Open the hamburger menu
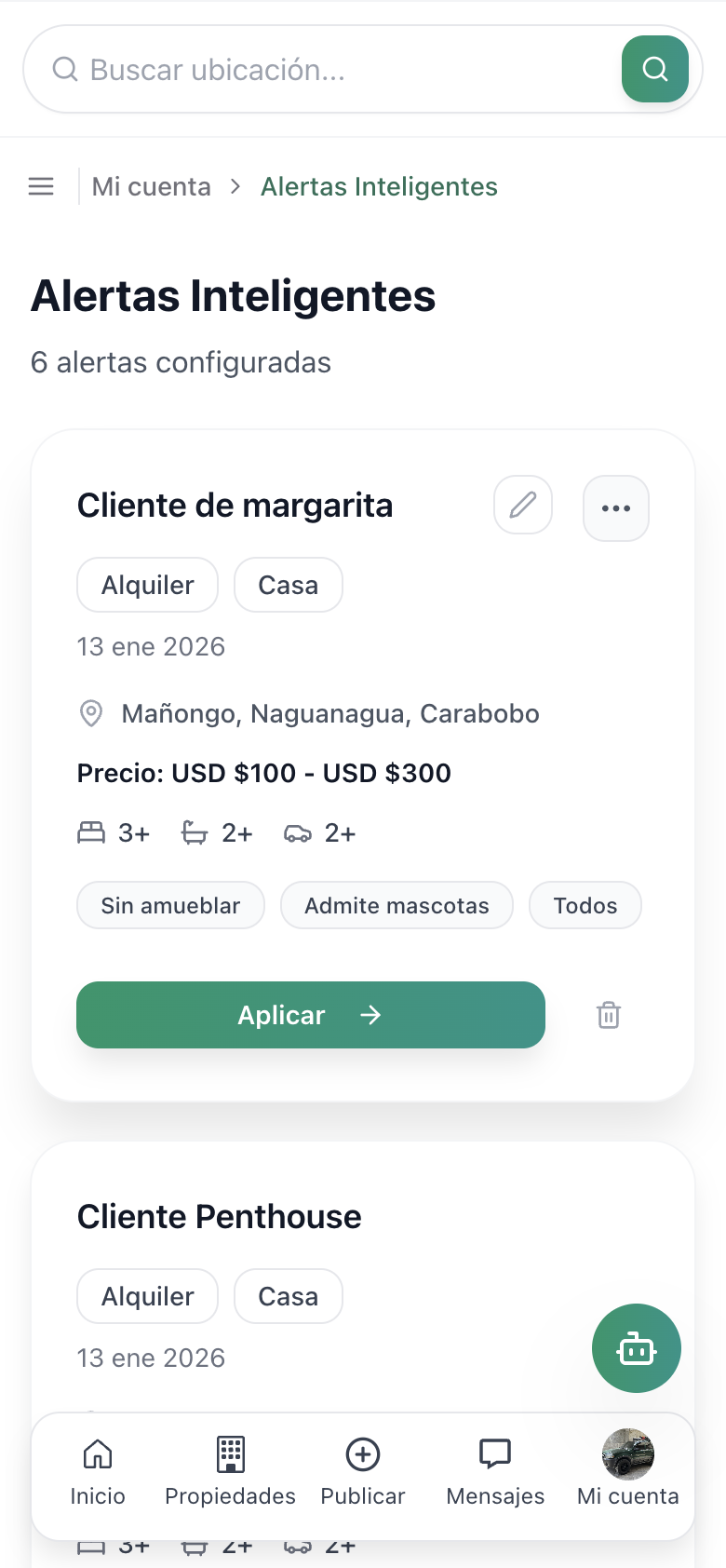Viewport: 726px width, 1568px height. pyautogui.click(x=41, y=186)
